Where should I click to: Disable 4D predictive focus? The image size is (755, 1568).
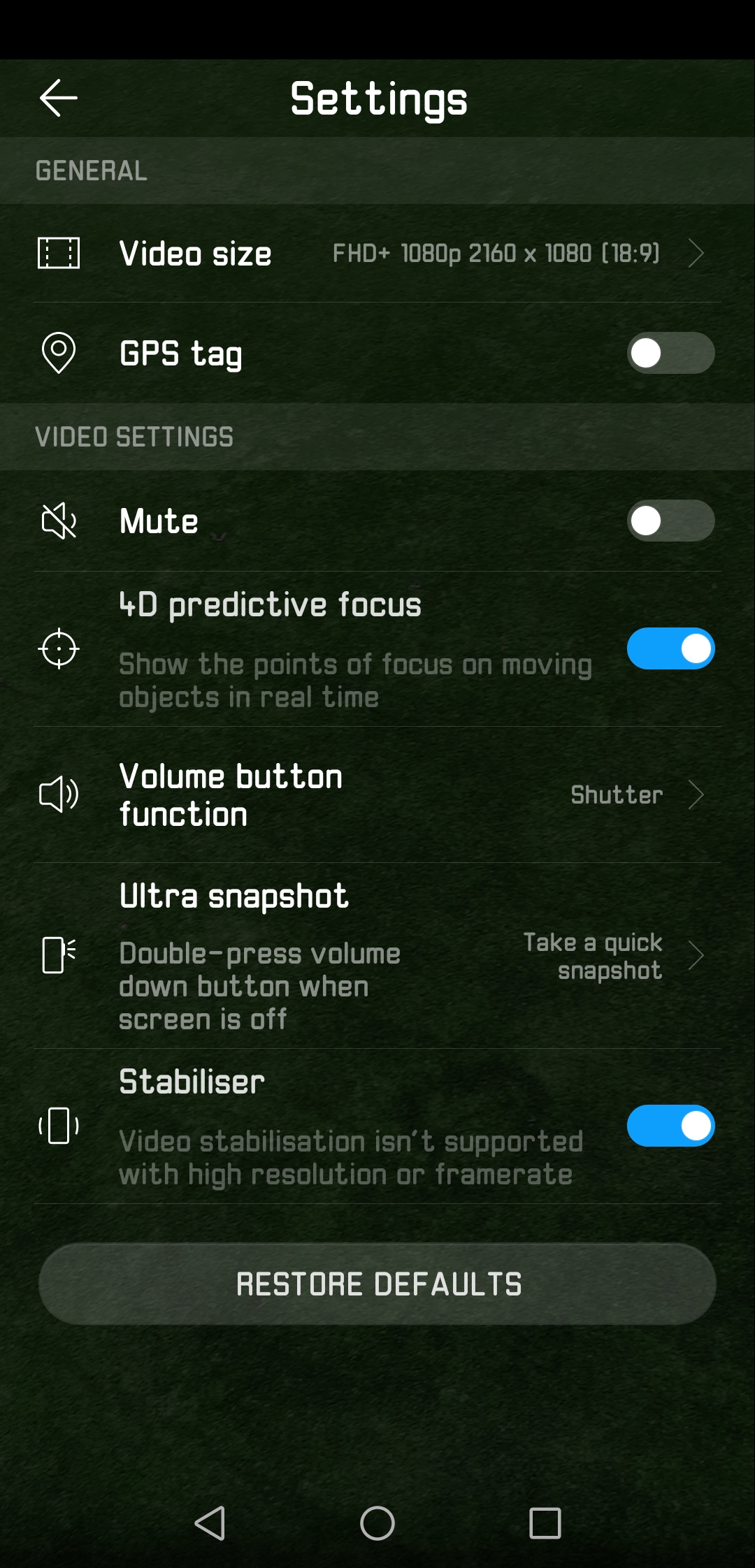pyautogui.click(x=670, y=648)
